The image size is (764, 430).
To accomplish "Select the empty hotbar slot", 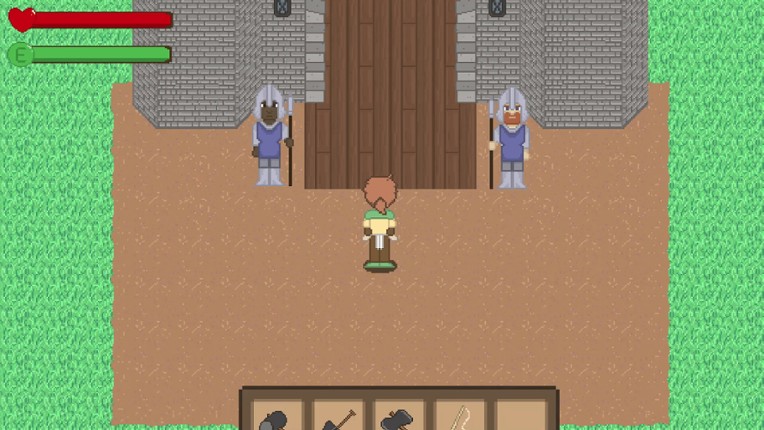I will tap(521, 416).
